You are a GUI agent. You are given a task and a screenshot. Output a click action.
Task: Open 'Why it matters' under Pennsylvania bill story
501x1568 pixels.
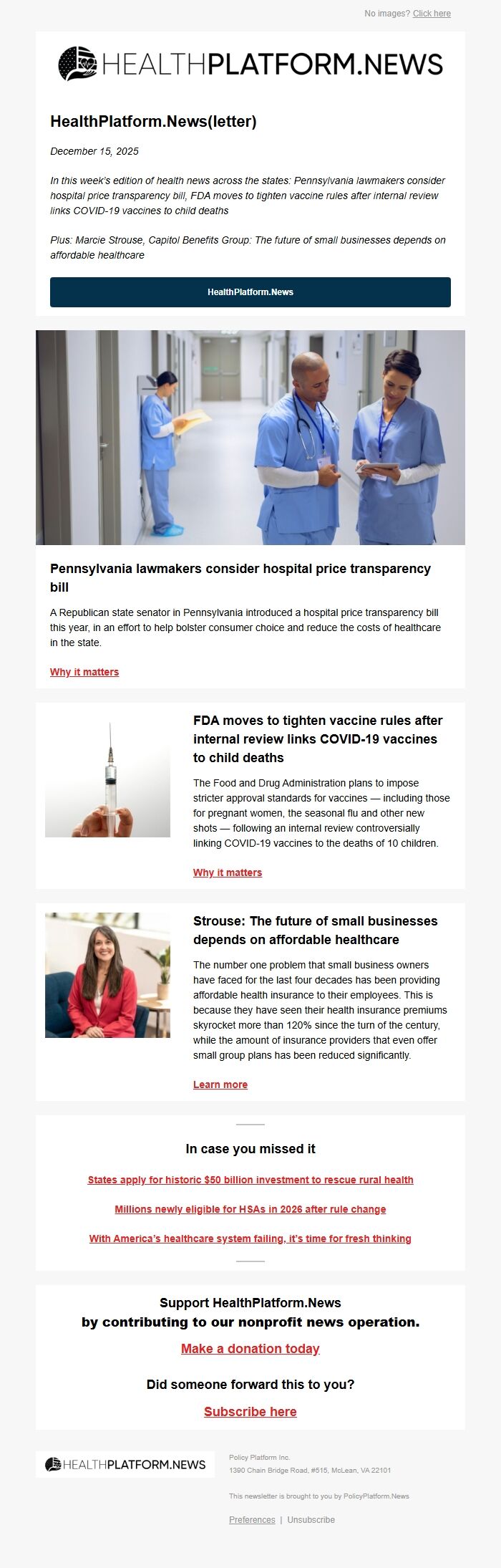click(x=84, y=672)
